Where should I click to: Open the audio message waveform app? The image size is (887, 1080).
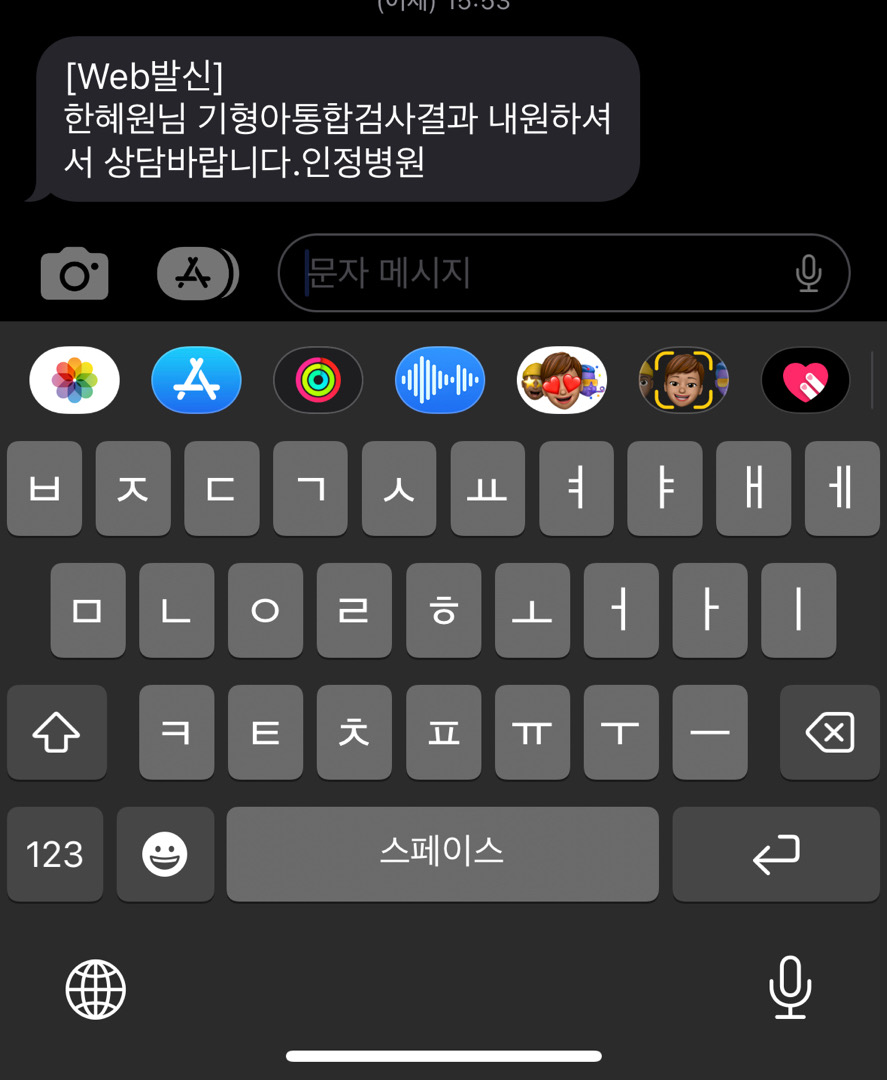pos(440,380)
